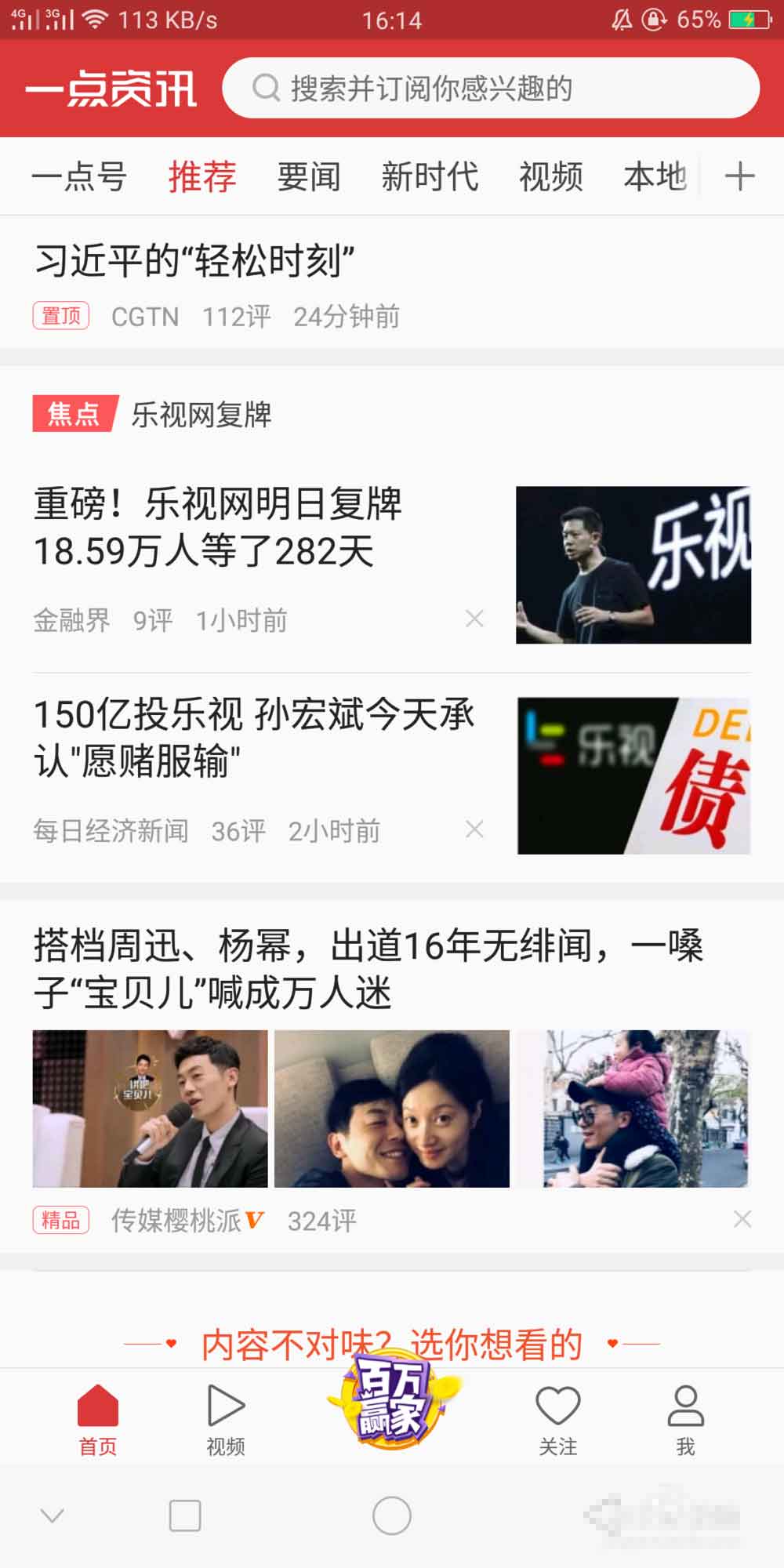Go to the 本地 tab

tap(655, 176)
